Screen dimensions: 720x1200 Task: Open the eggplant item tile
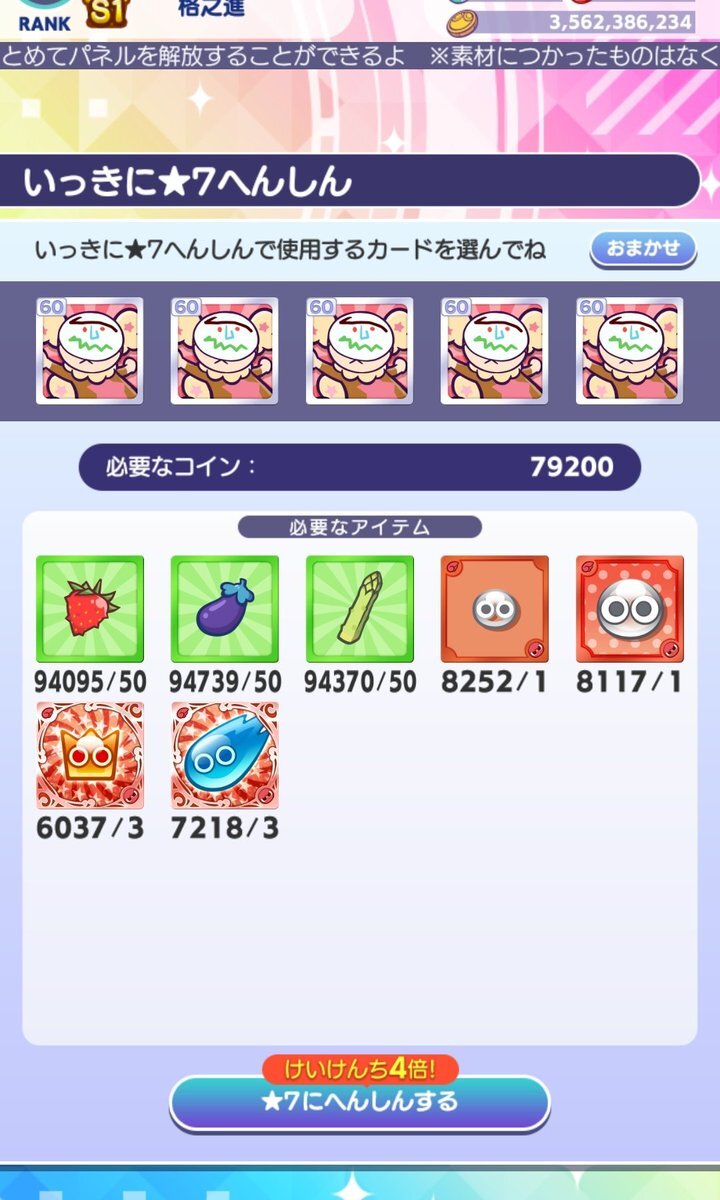(225, 609)
